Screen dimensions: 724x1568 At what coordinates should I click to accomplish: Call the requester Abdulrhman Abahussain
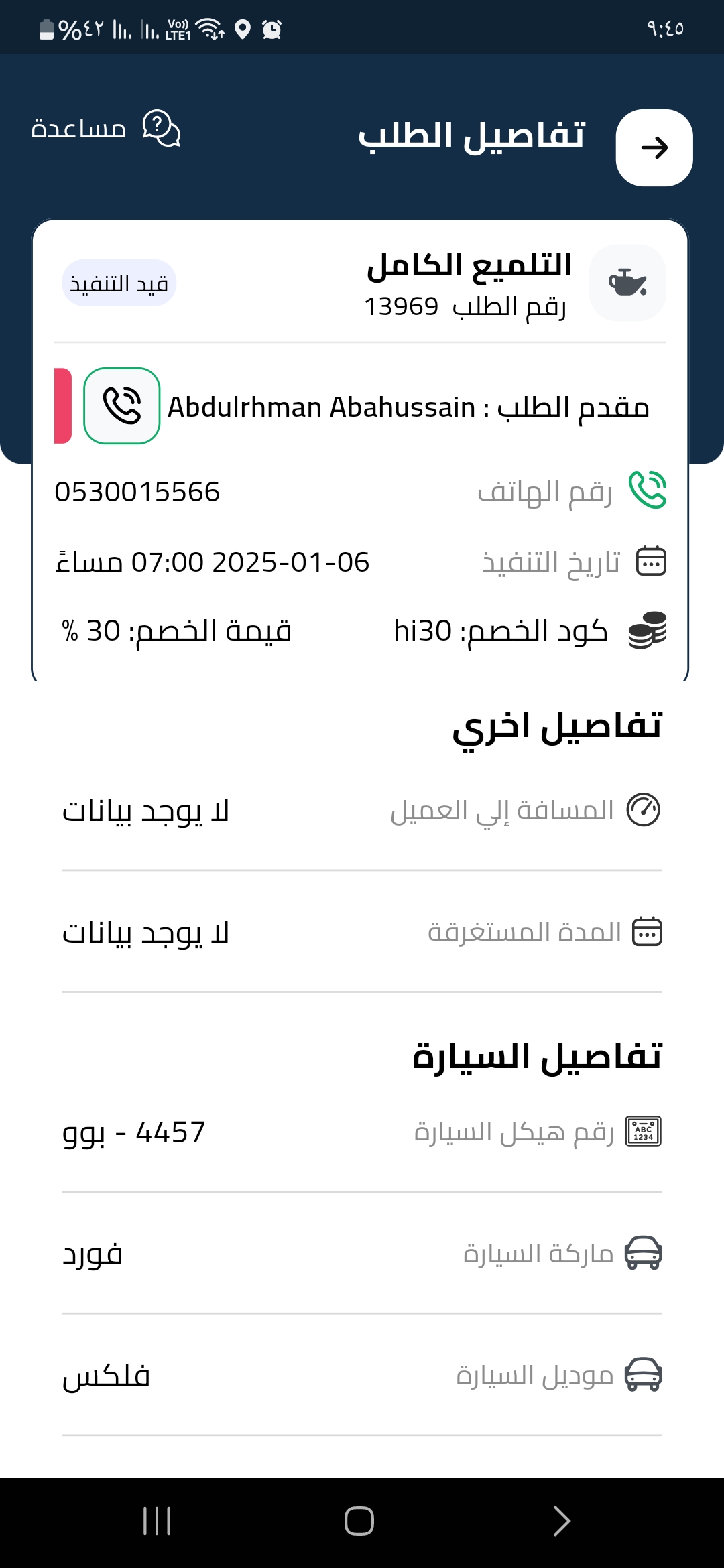click(121, 405)
